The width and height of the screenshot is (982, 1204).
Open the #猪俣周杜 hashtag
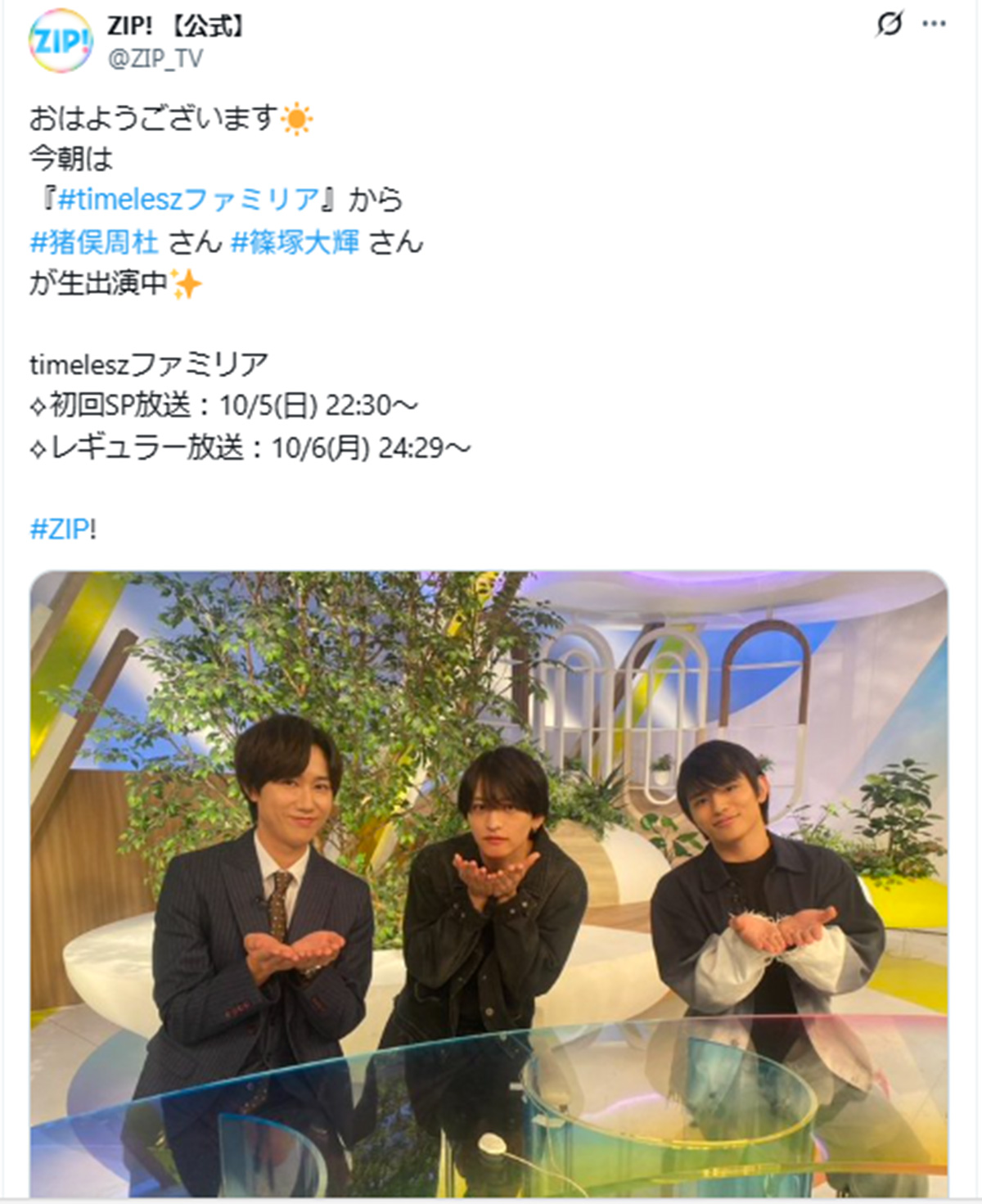tap(94, 242)
